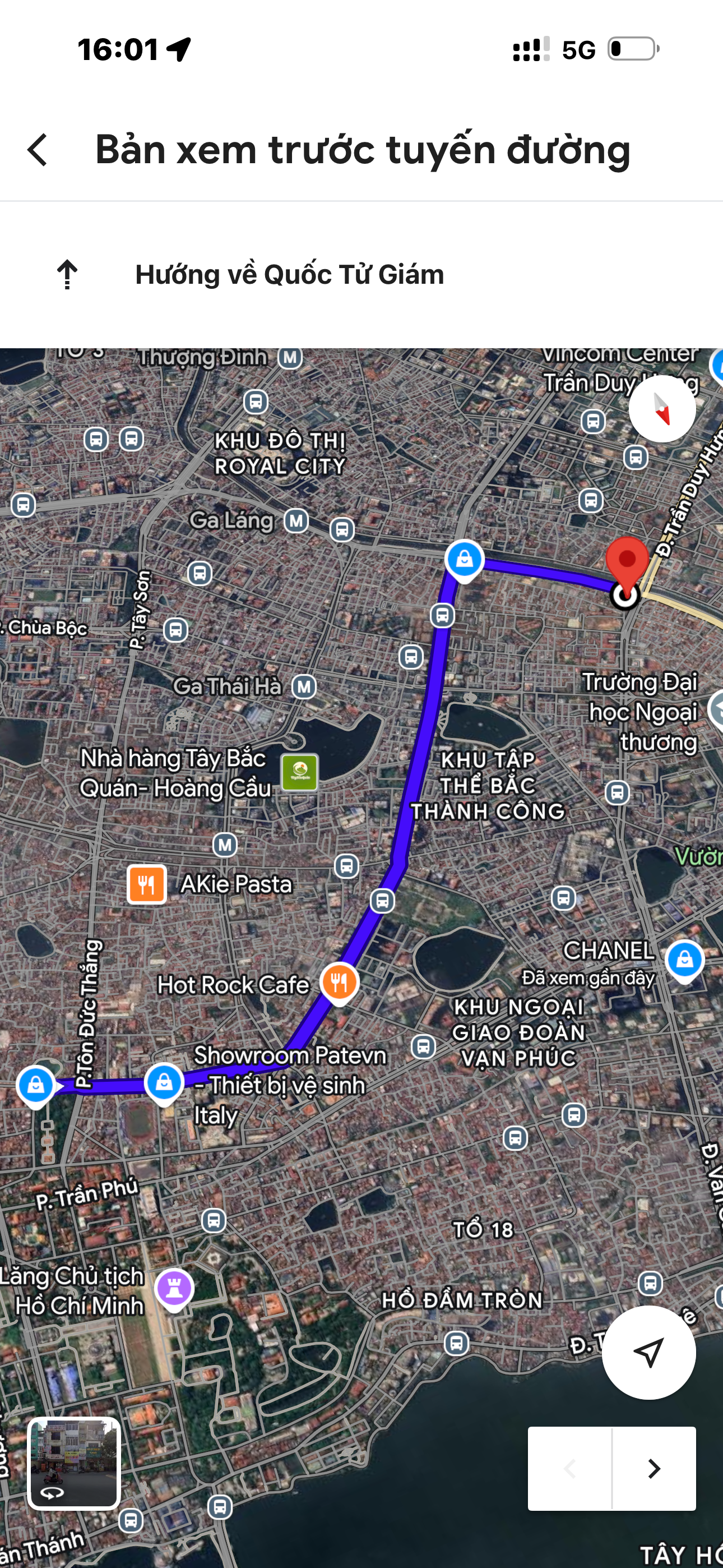Open Nhà hàng Tây Bắc Quán marker
This screenshot has height=1568, width=723.
[299, 772]
